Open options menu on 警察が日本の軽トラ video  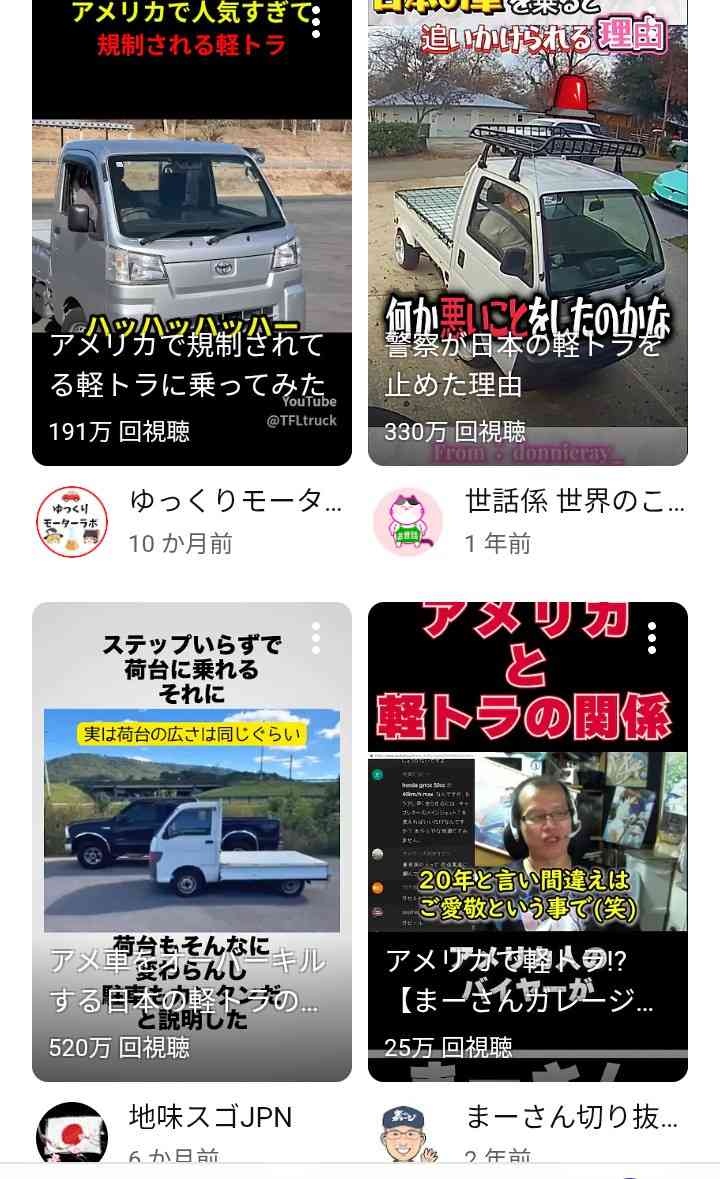652,22
